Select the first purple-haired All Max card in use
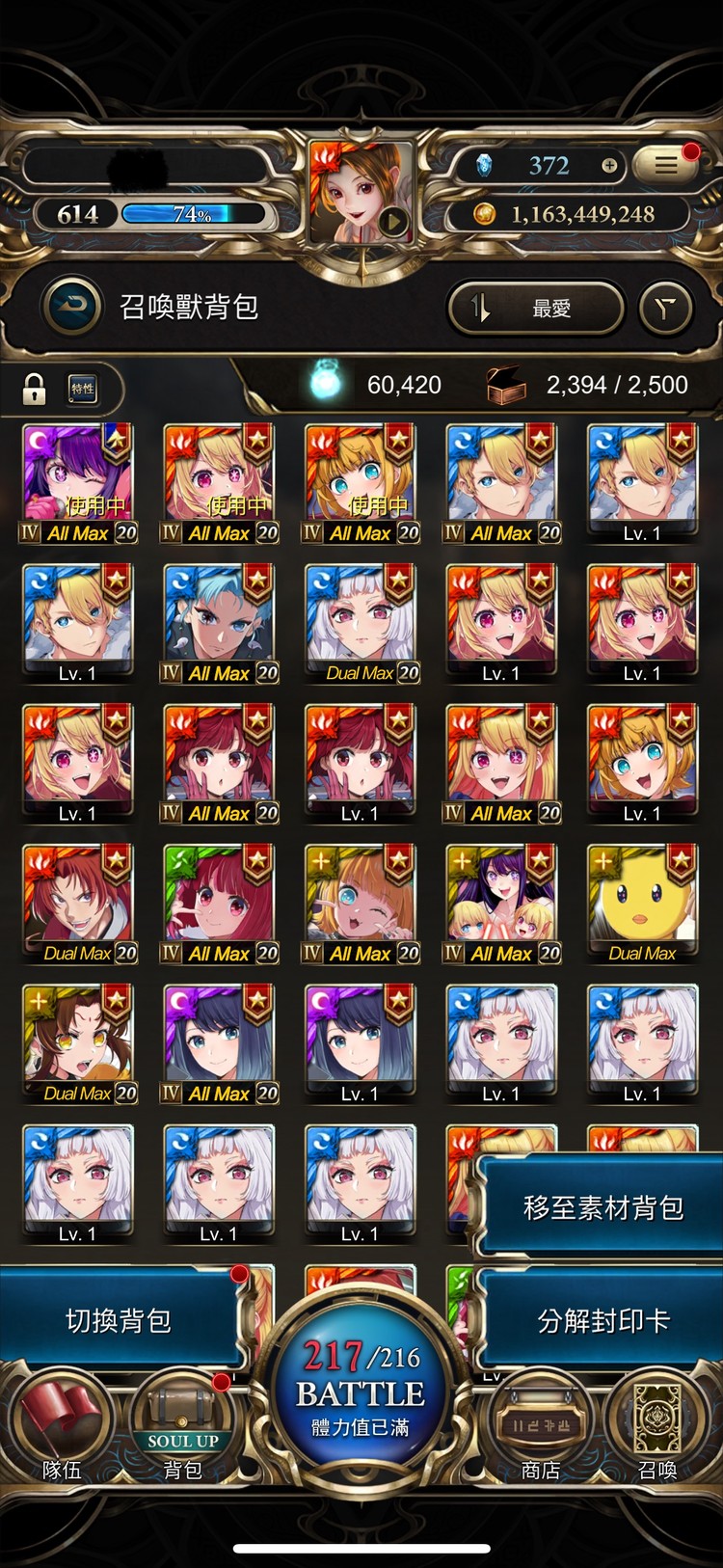The width and height of the screenshot is (723, 1568). (78, 482)
